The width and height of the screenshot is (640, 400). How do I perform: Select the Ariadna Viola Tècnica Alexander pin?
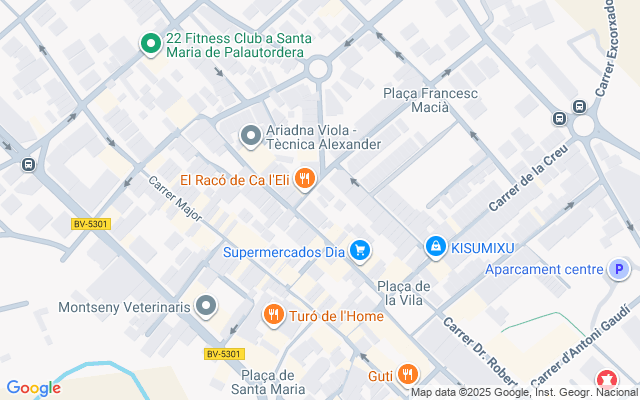[x=250, y=134]
